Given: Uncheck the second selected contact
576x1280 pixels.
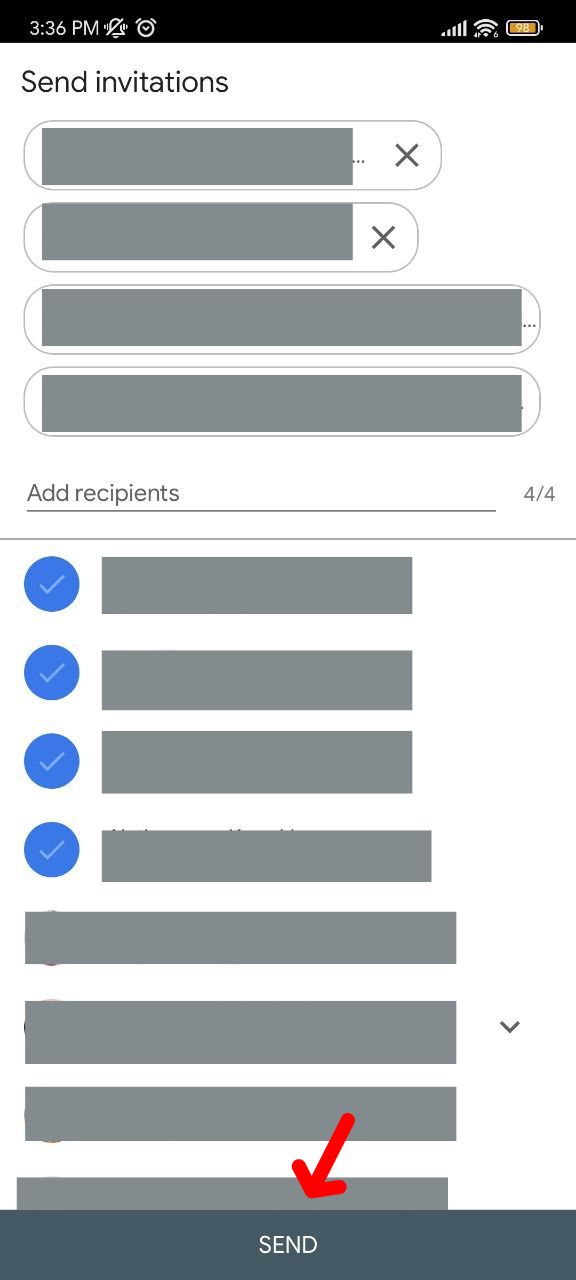Looking at the screenshot, I should coord(52,673).
